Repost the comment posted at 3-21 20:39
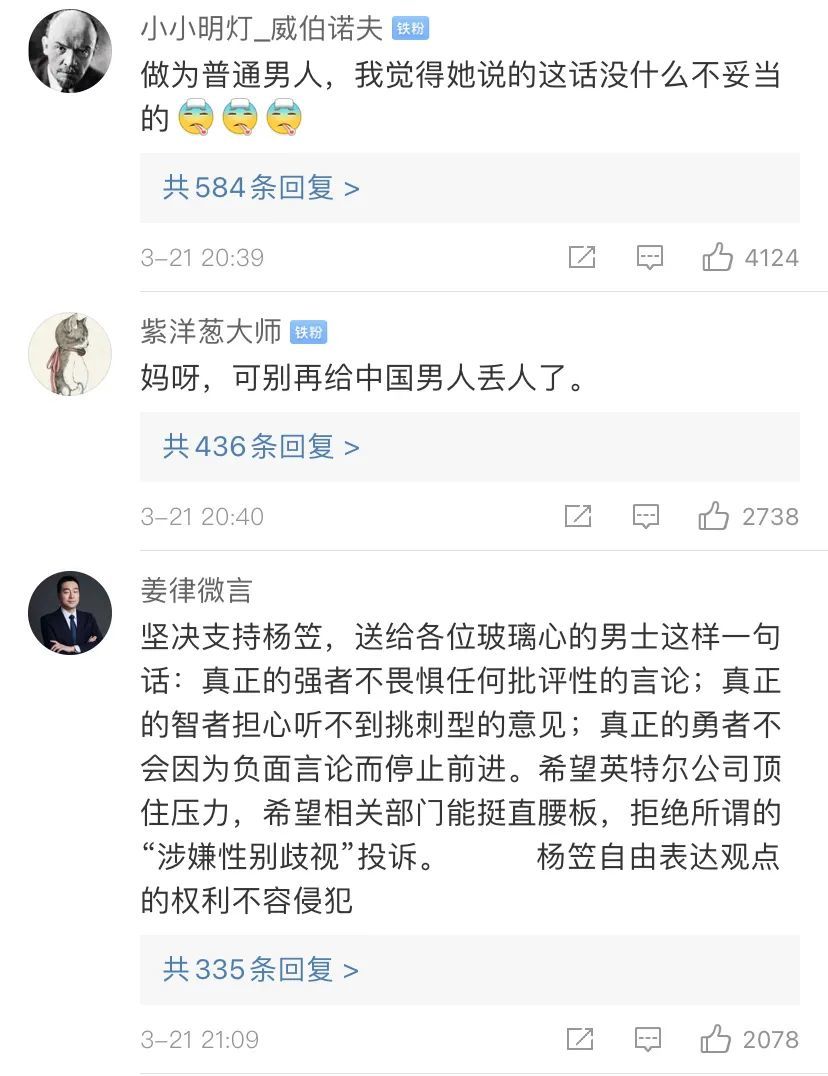 [582, 257]
